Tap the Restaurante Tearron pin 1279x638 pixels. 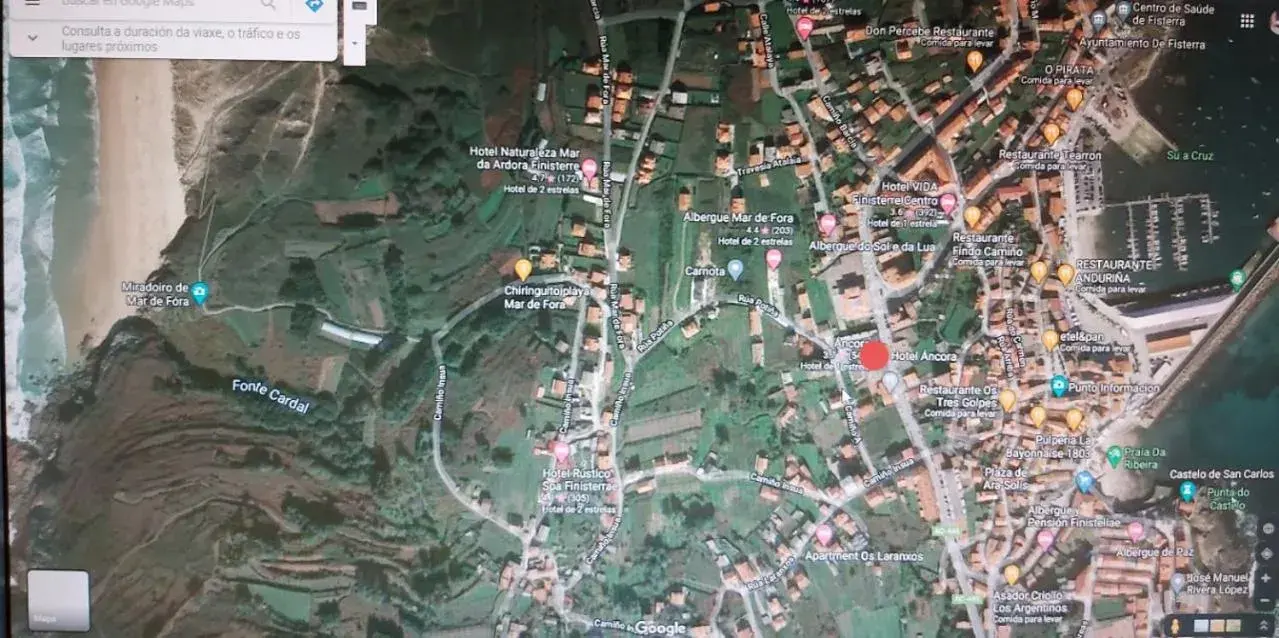(x=1051, y=132)
